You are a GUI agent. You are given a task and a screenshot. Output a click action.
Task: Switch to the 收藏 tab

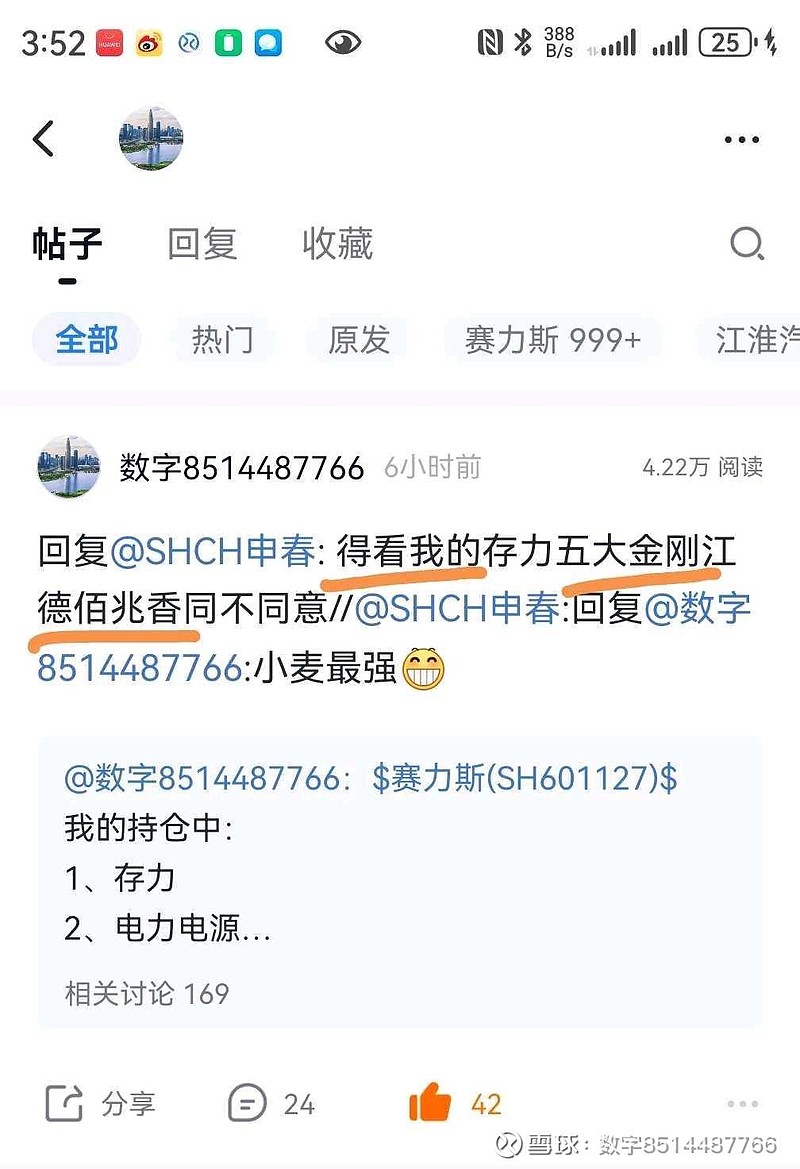tap(337, 245)
